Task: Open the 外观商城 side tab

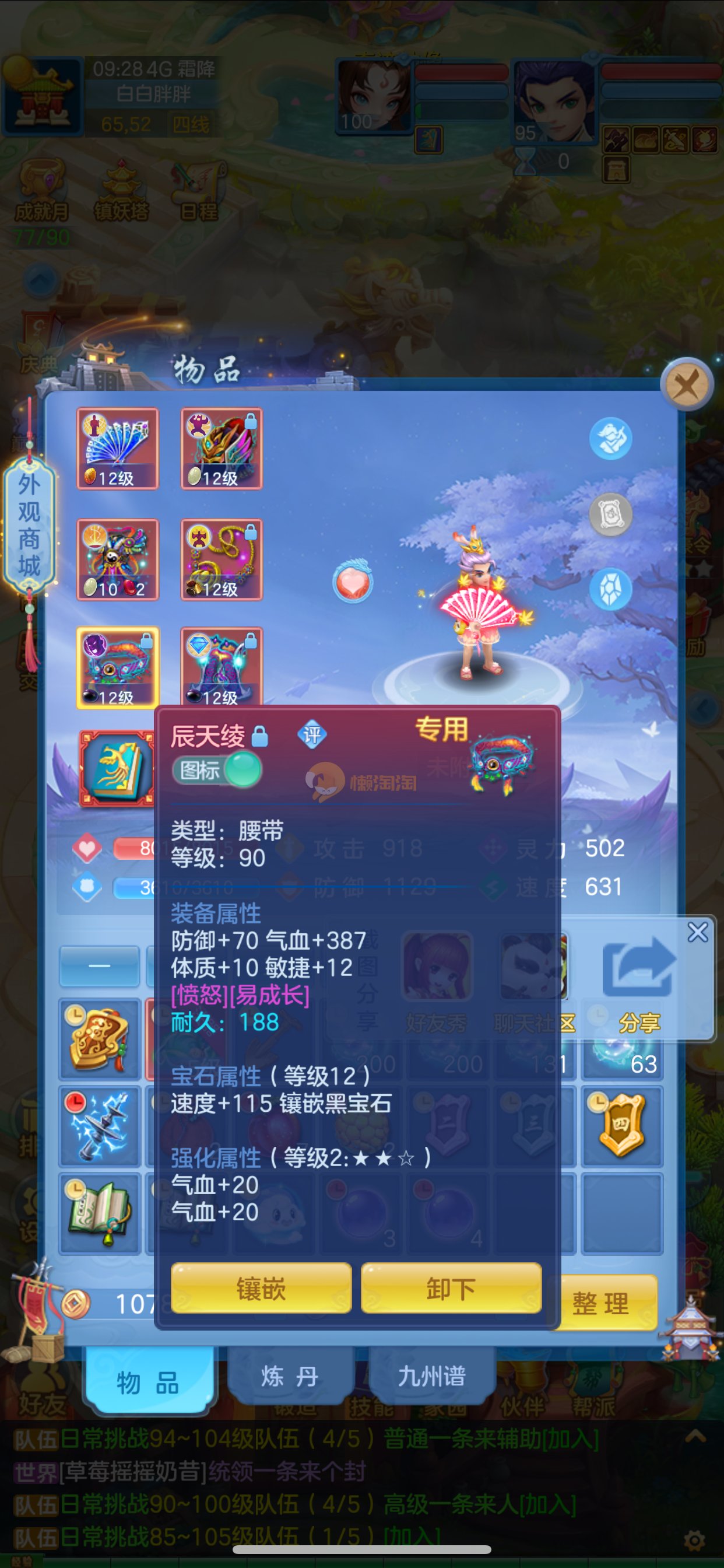Action: 29,524
